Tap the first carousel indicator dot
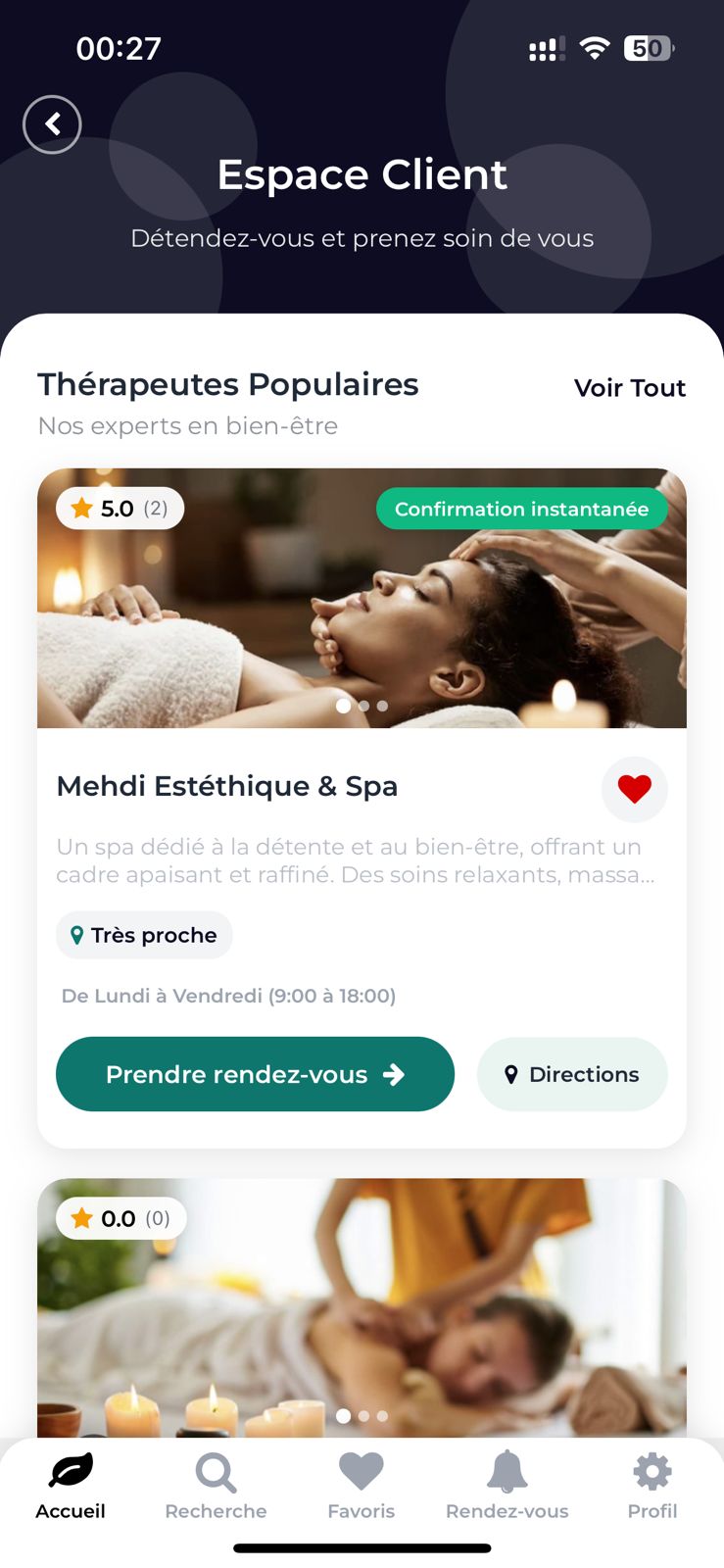Screen dimensions: 724x1568 344,706
